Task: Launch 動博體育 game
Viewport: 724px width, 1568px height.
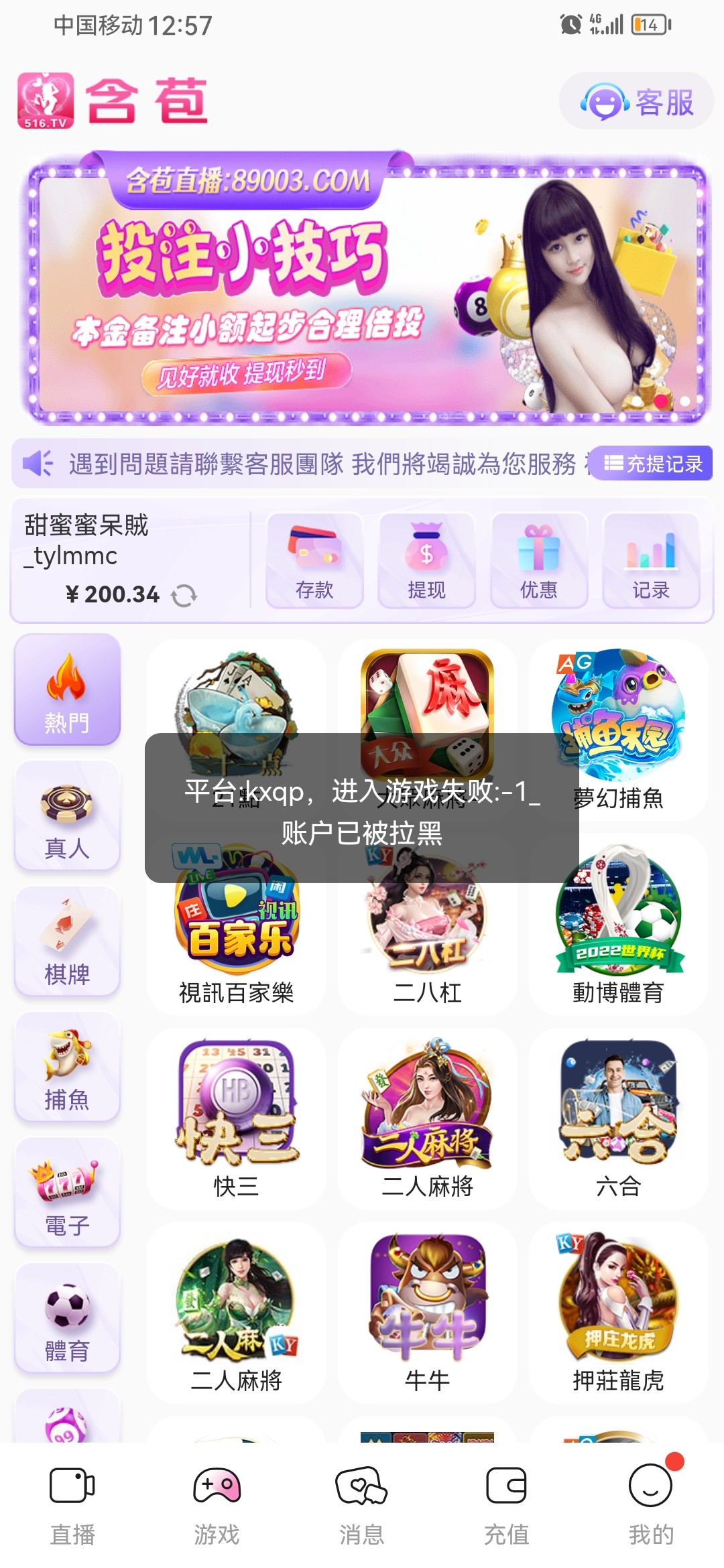Action: click(618, 925)
